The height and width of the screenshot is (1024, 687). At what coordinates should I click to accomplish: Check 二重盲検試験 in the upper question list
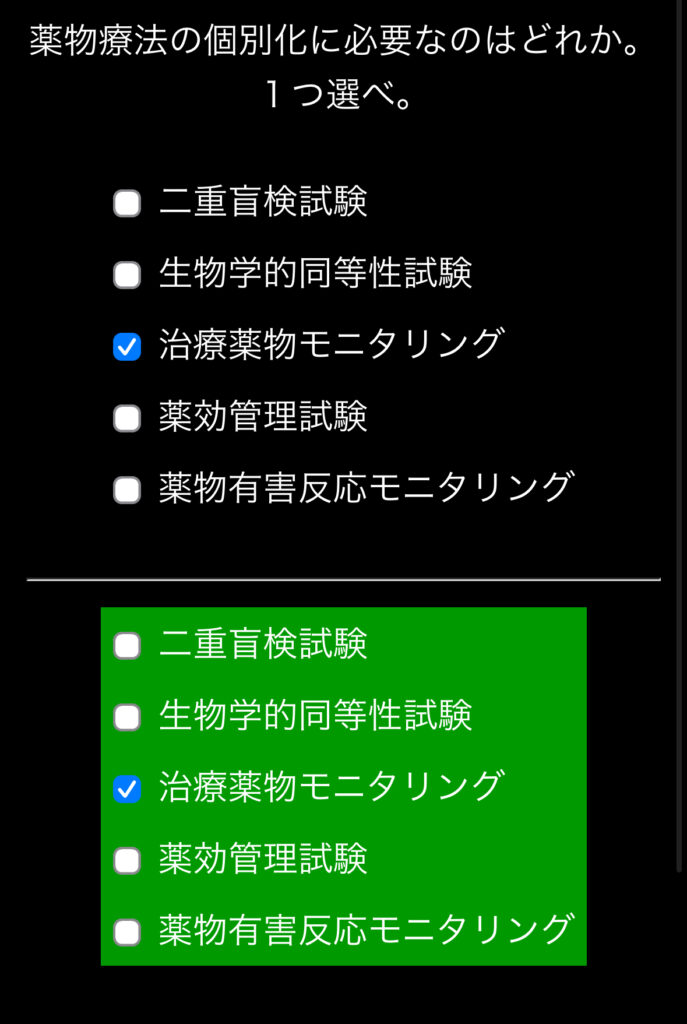(126, 204)
